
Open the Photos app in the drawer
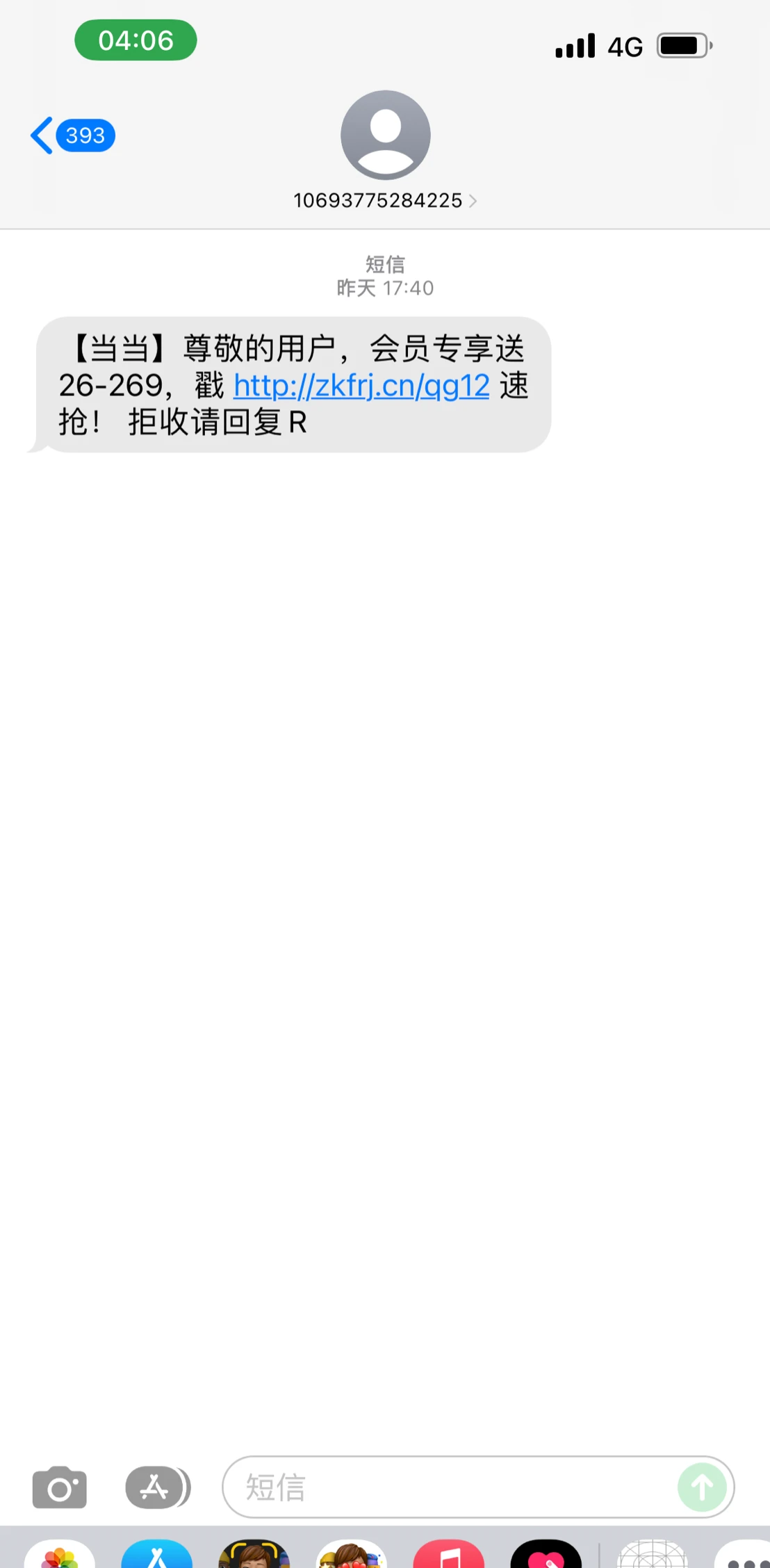[60, 1554]
